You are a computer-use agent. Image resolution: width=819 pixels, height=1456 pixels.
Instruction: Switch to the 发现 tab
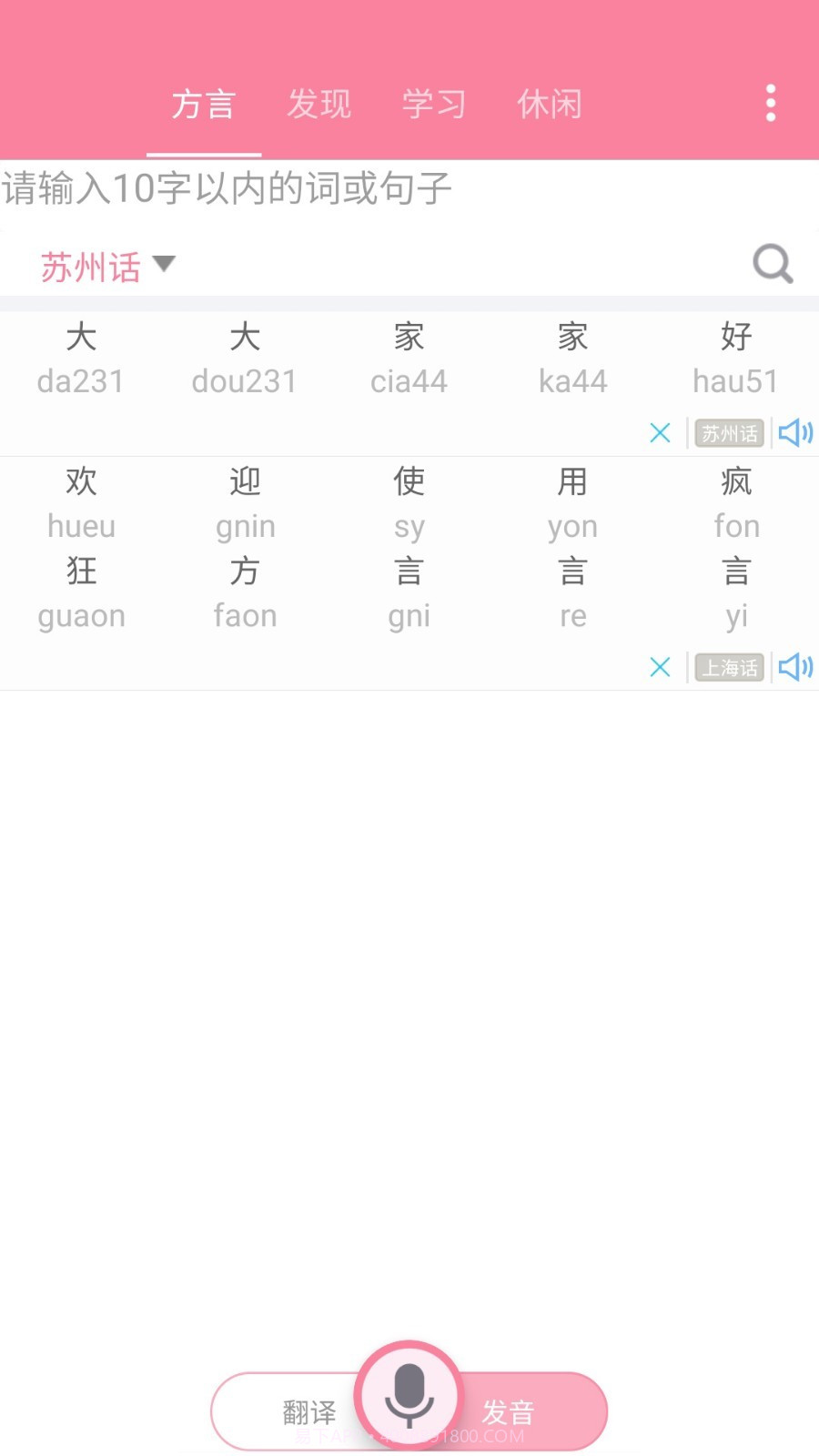pos(319,104)
